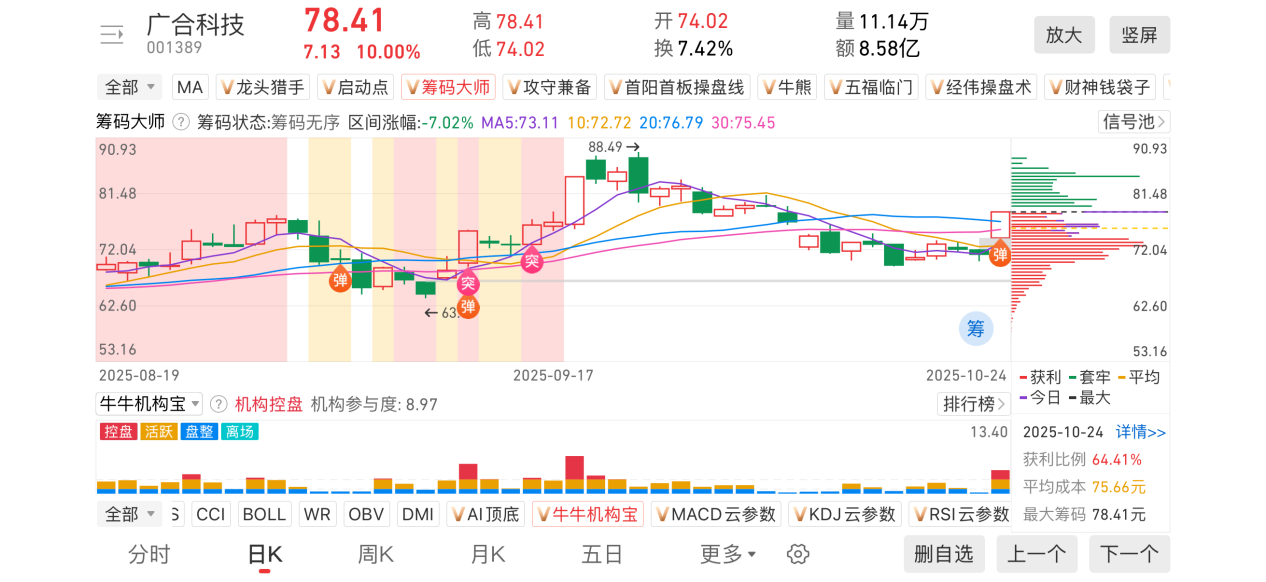Show help for 筹码大师
Viewport: 1266px width, 582px height.
click(x=181, y=122)
